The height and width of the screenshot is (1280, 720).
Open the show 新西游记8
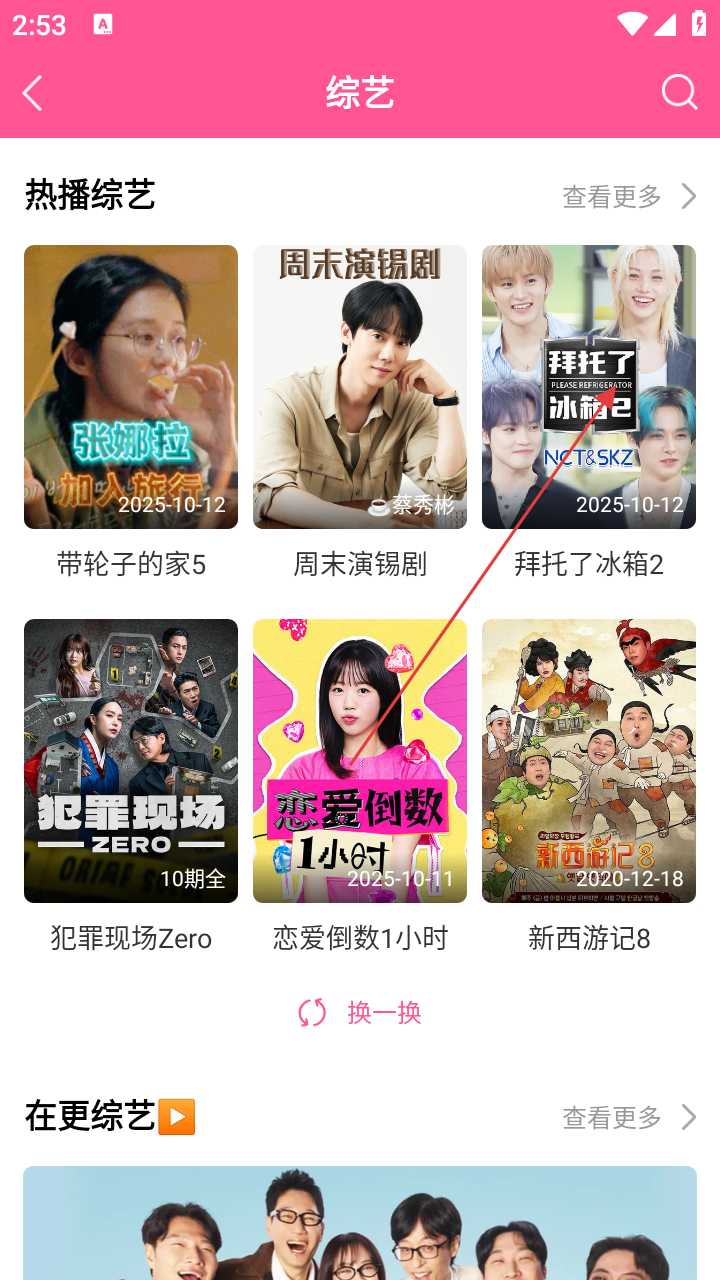[589, 761]
